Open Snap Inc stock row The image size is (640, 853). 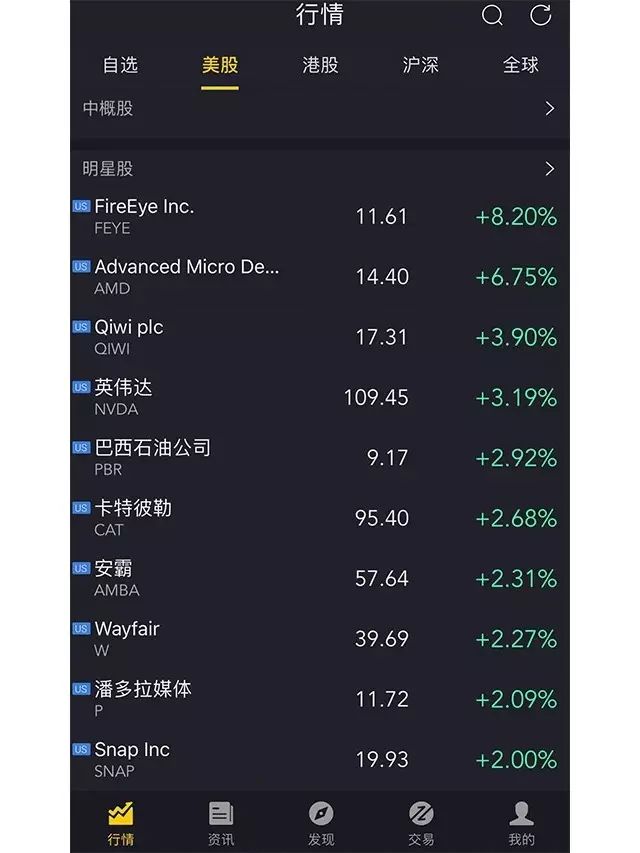320,760
